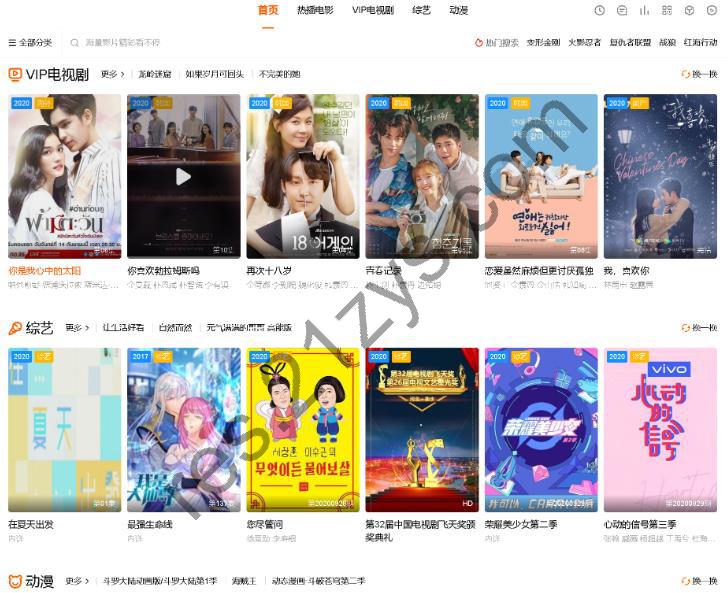Open the ranking chart icon

coord(644,10)
